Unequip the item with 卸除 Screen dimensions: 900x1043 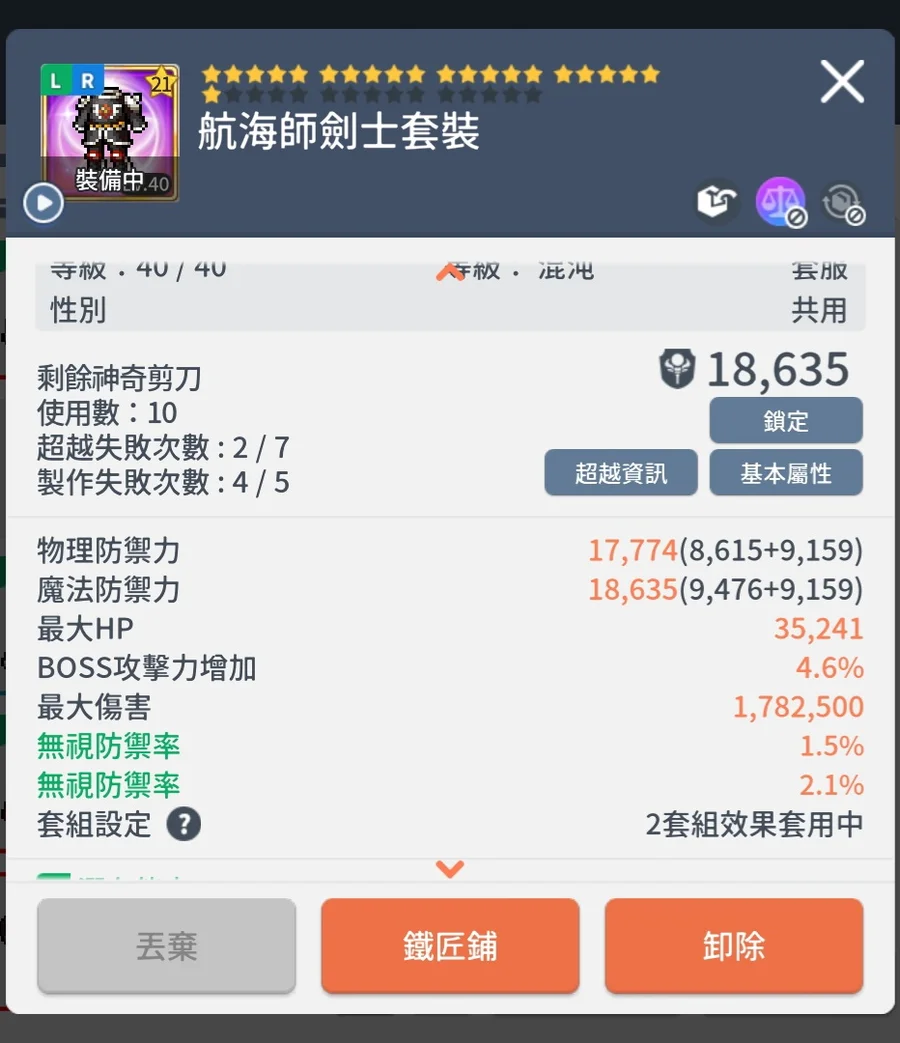pos(734,946)
